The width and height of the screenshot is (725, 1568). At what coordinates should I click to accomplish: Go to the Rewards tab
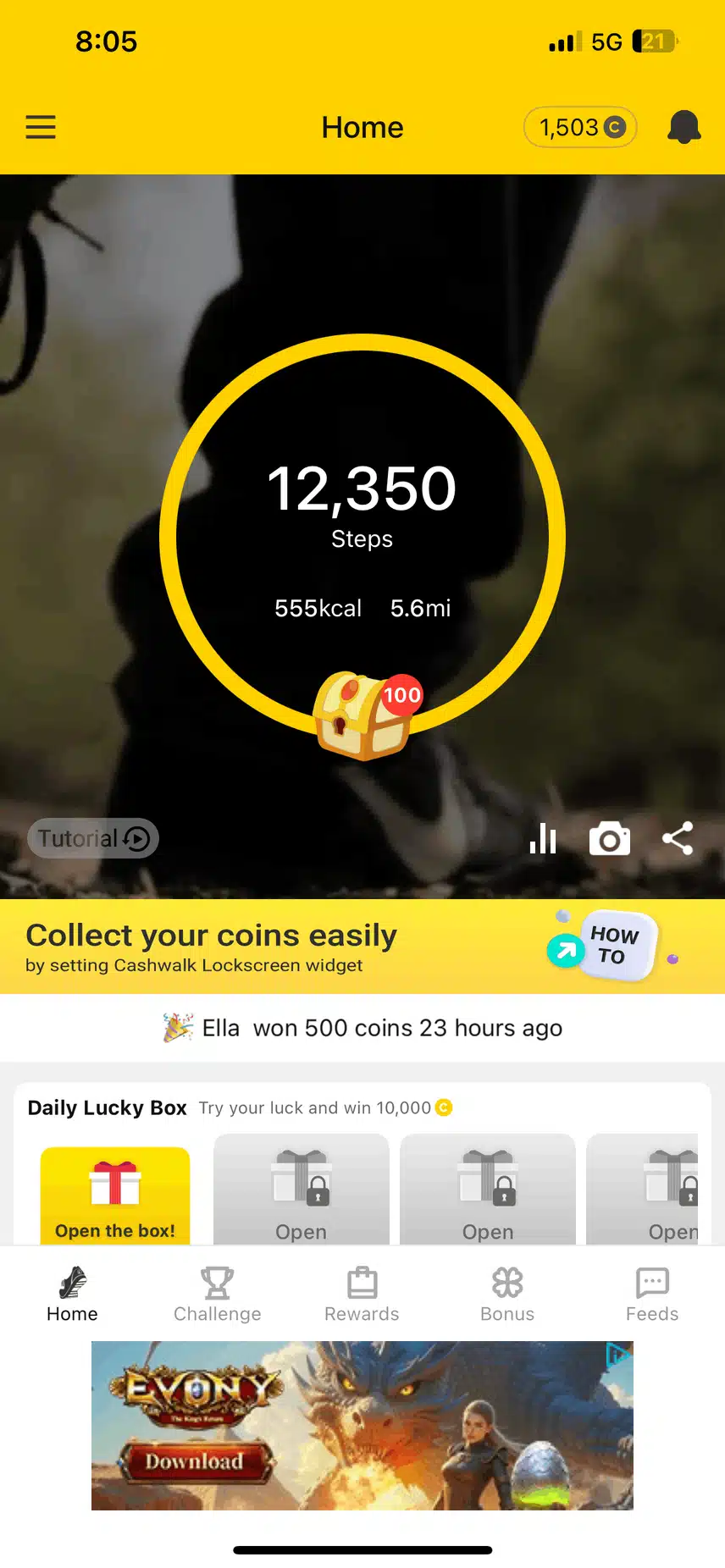362,1294
